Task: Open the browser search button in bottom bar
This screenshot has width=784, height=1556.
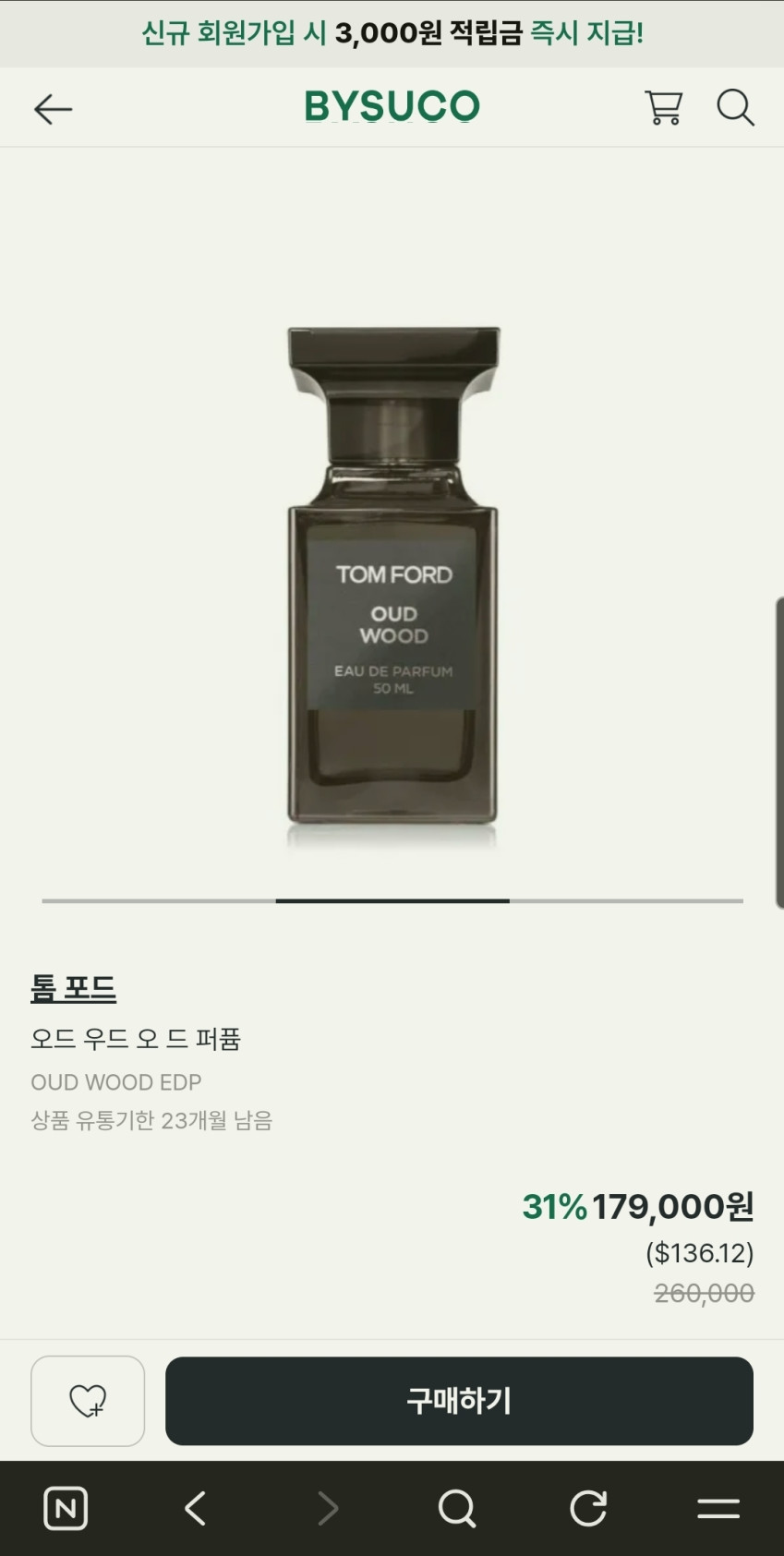Action: tap(457, 1508)
